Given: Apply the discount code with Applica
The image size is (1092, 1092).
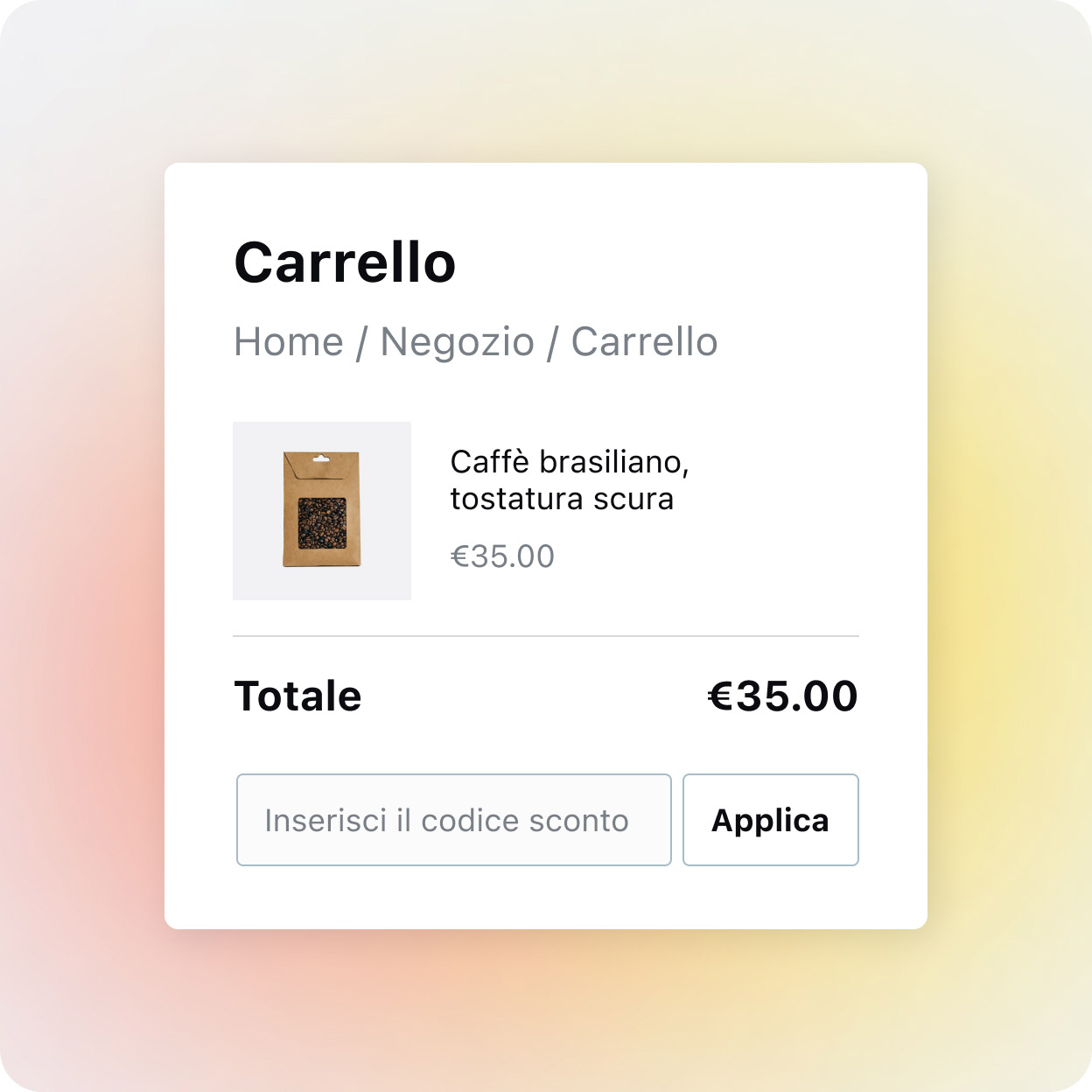Looking at the screenshot, I should [x=770, y=820].
